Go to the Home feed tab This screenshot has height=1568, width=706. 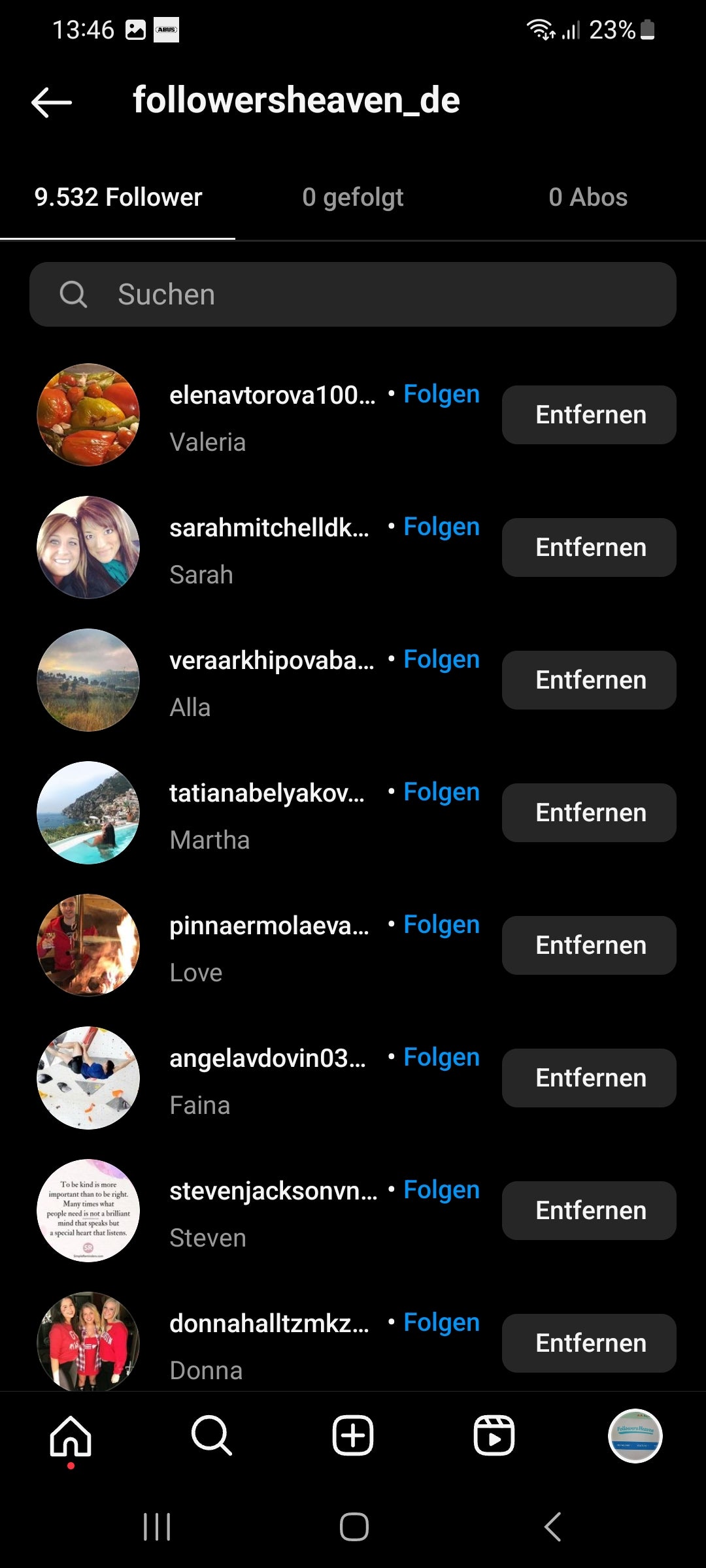pyautogui.click(x=71, y=1436)
